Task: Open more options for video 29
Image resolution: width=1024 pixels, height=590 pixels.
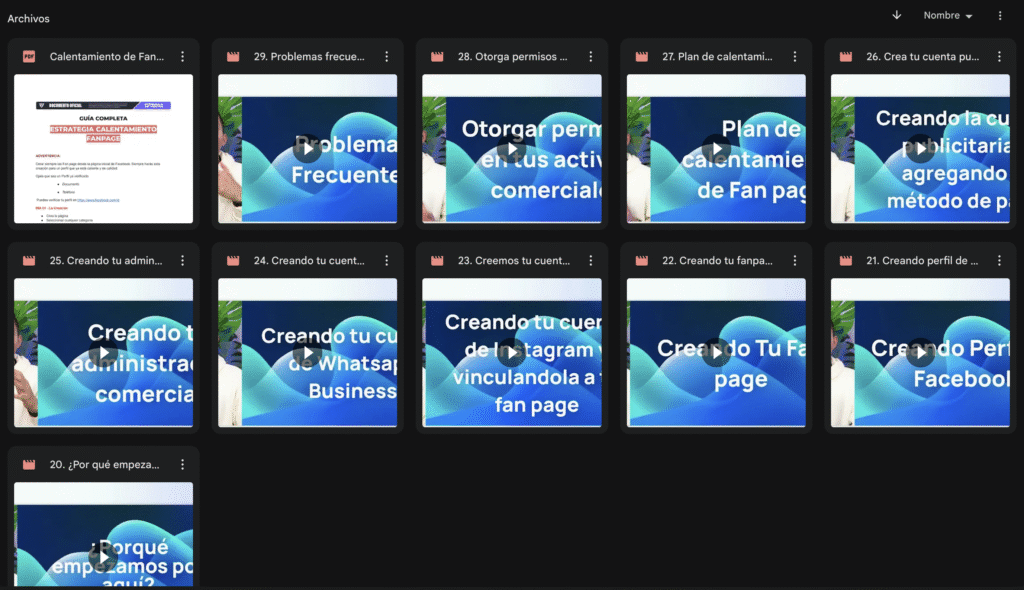Action: (386, 57)
